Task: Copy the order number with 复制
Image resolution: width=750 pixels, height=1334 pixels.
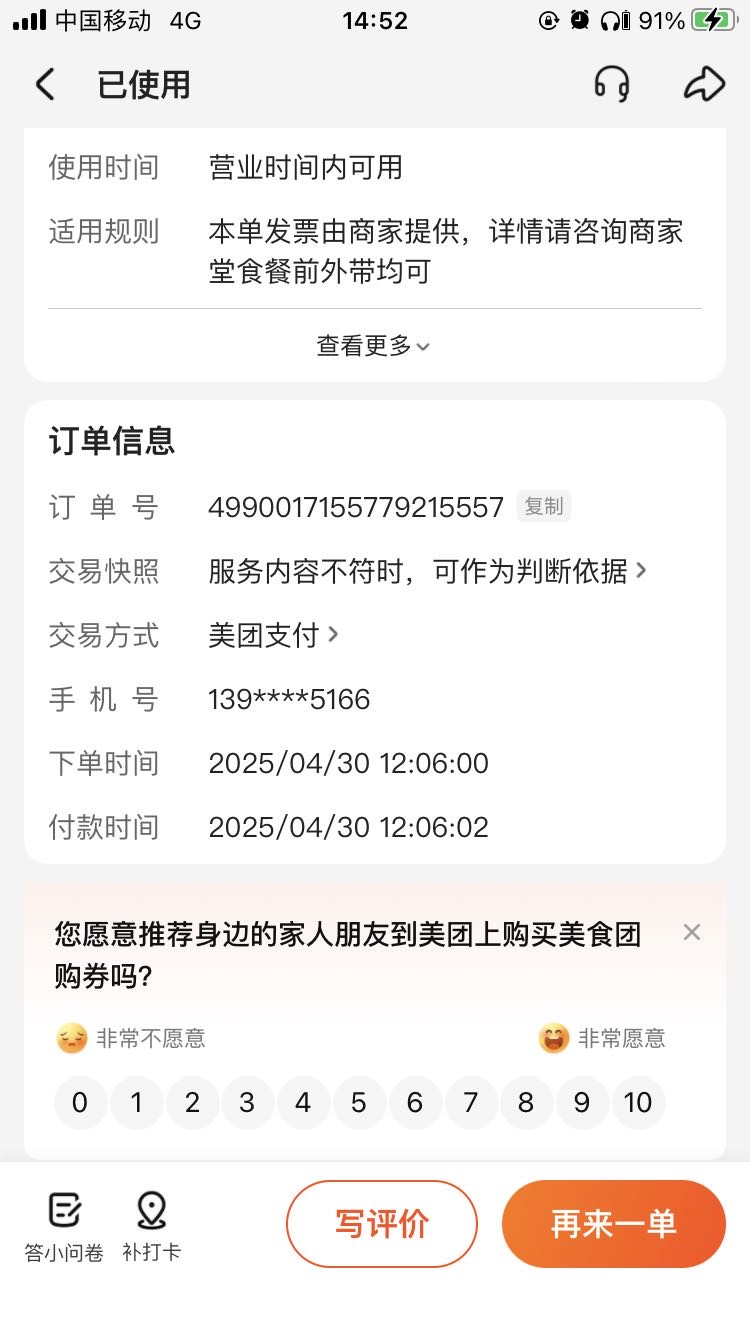Action: click(544, 507)
